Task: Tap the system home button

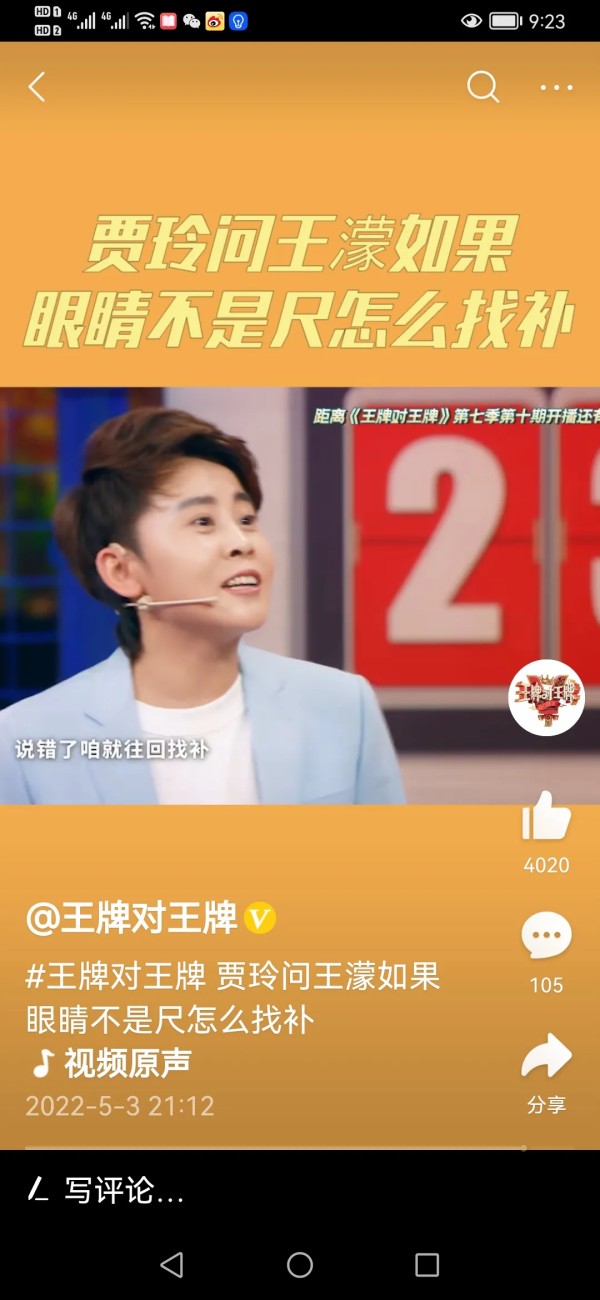Action: [x=300, y=1265]
